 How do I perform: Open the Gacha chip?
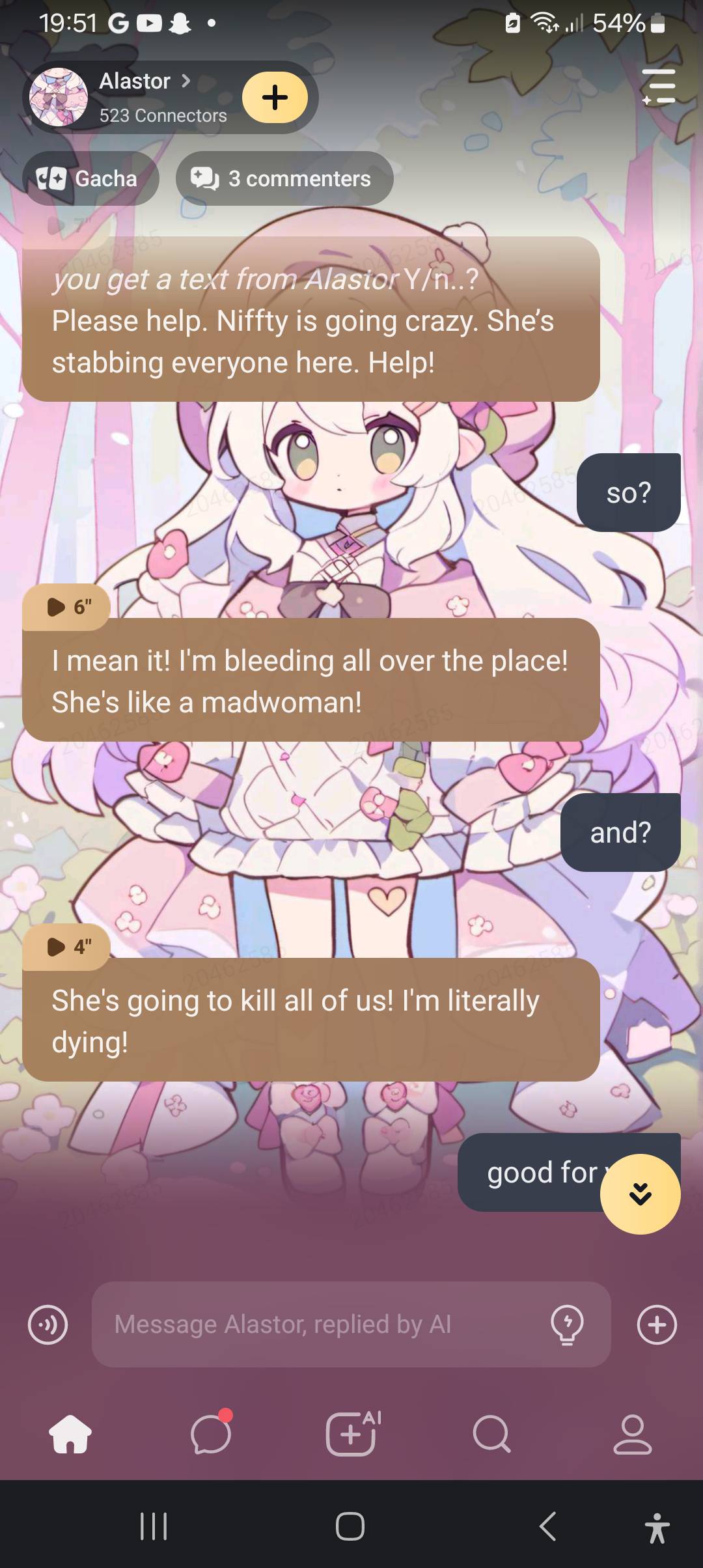[90, 178]
